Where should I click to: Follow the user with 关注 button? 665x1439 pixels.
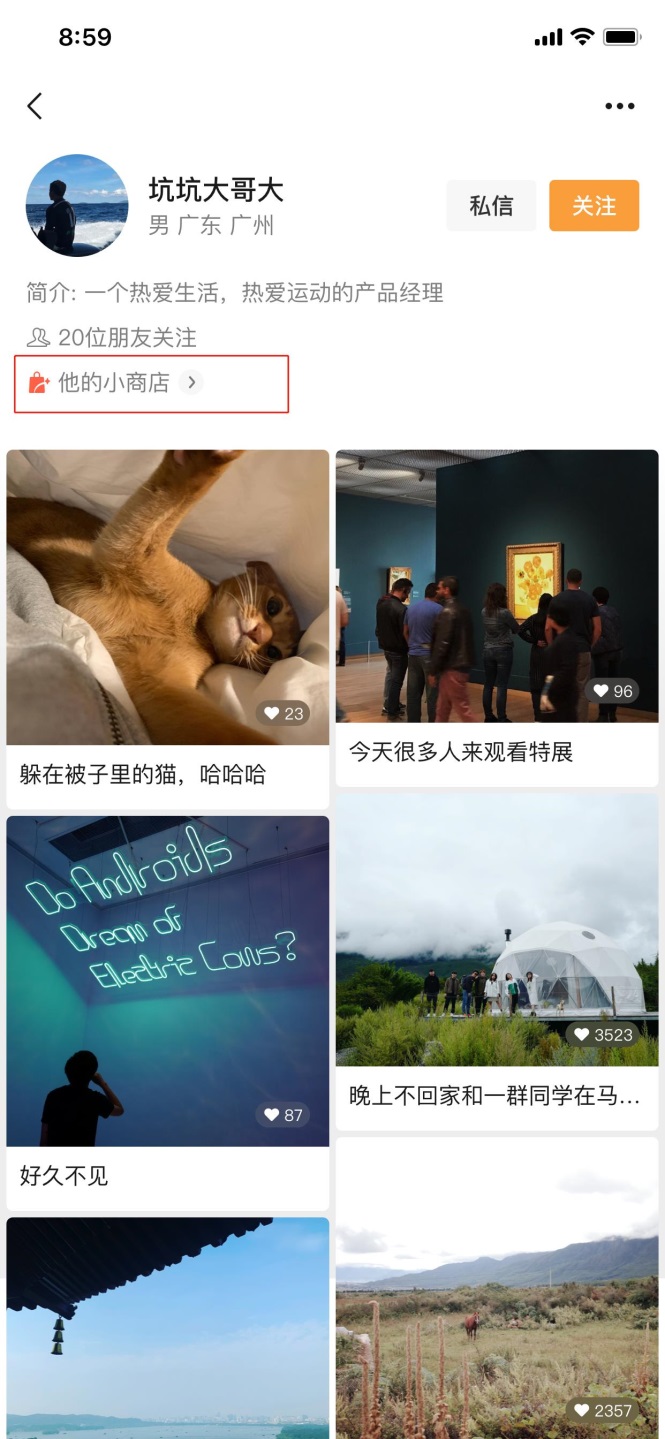click(x=593, y=206)
